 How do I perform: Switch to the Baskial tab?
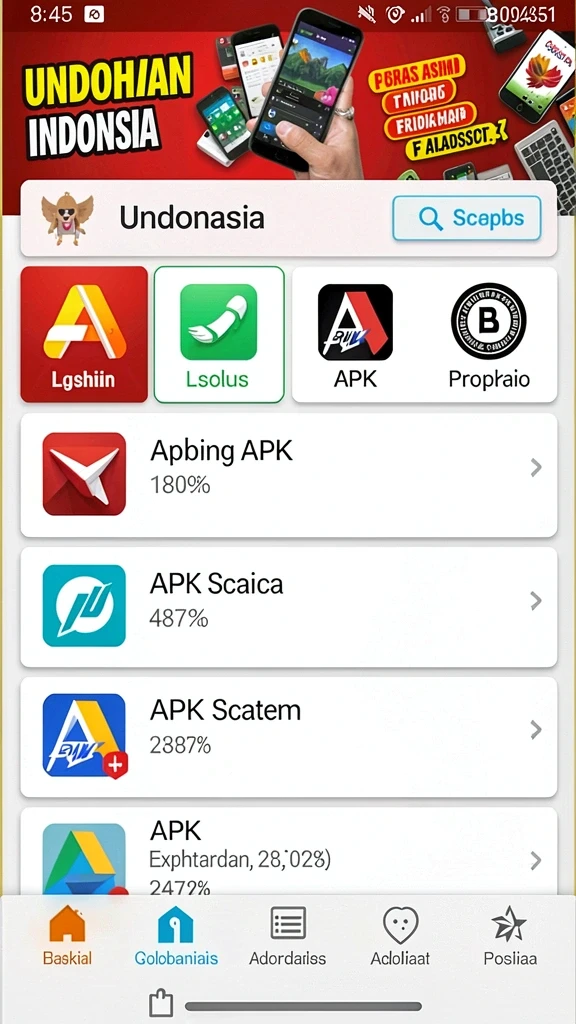click(67, 936)
